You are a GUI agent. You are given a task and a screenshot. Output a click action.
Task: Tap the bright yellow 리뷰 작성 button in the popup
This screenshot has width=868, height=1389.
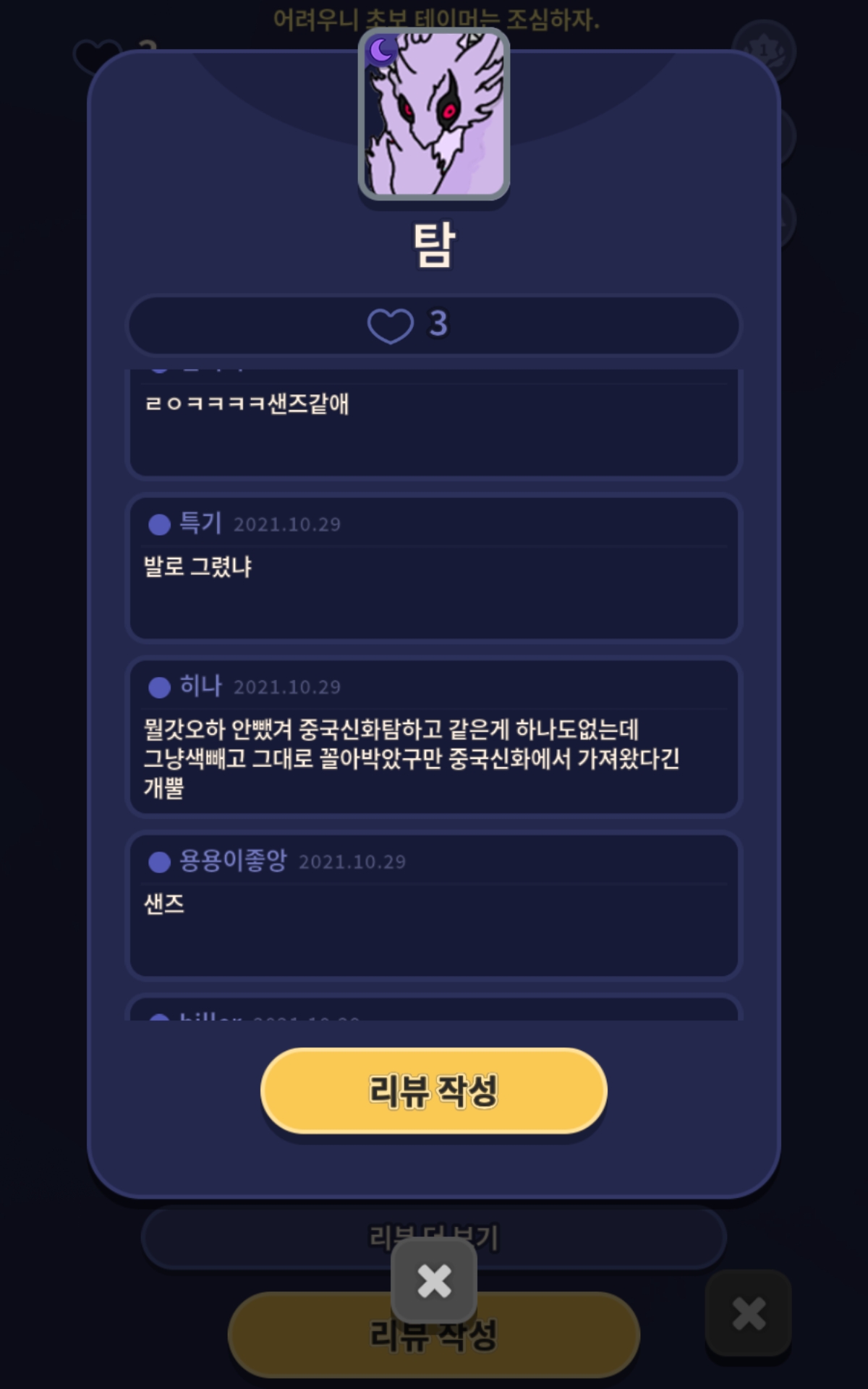pyautogui.click(x=433, y=1091)
